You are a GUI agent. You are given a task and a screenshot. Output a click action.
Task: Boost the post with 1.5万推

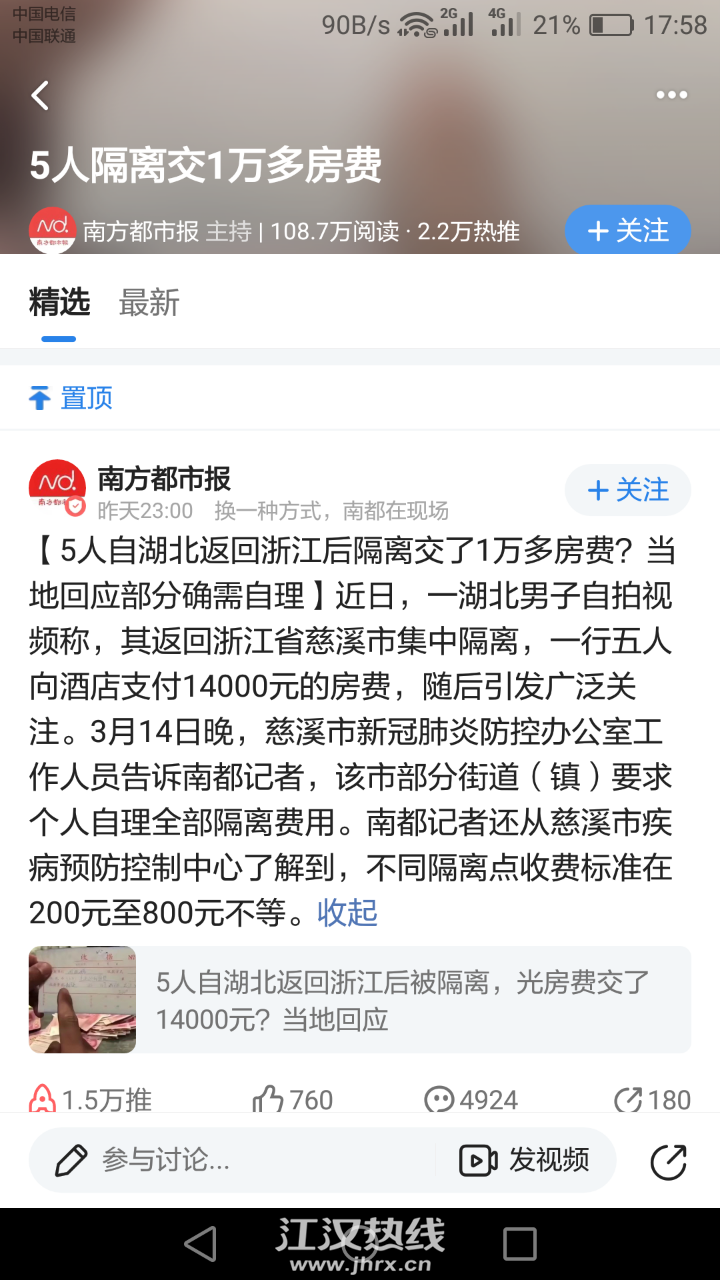pos(90,1100)
